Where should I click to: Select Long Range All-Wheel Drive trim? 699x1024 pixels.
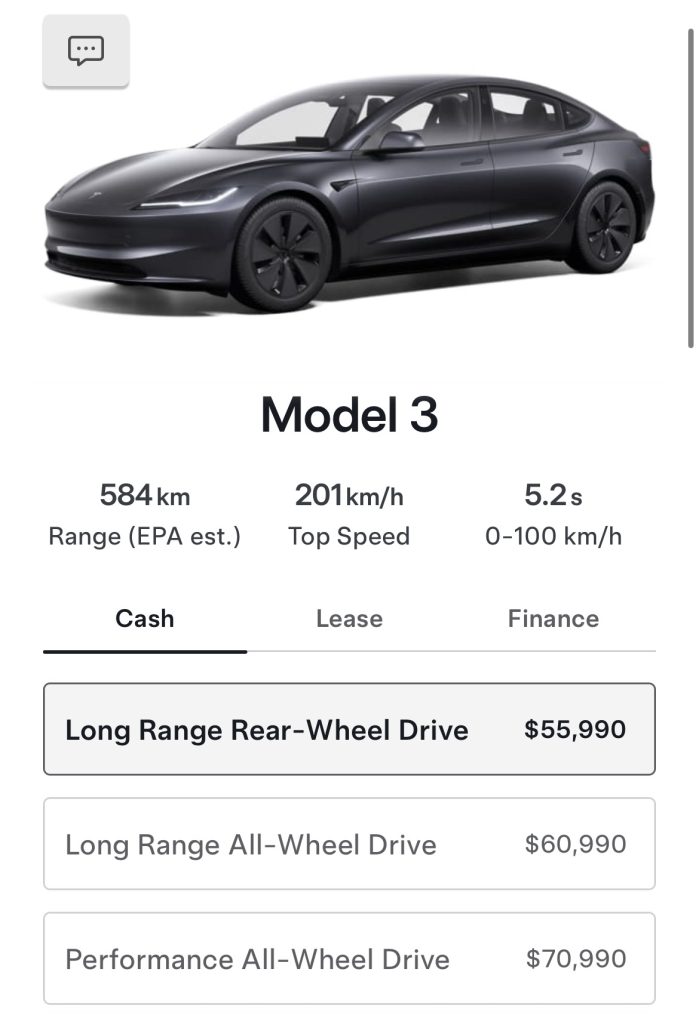point(349,844)
